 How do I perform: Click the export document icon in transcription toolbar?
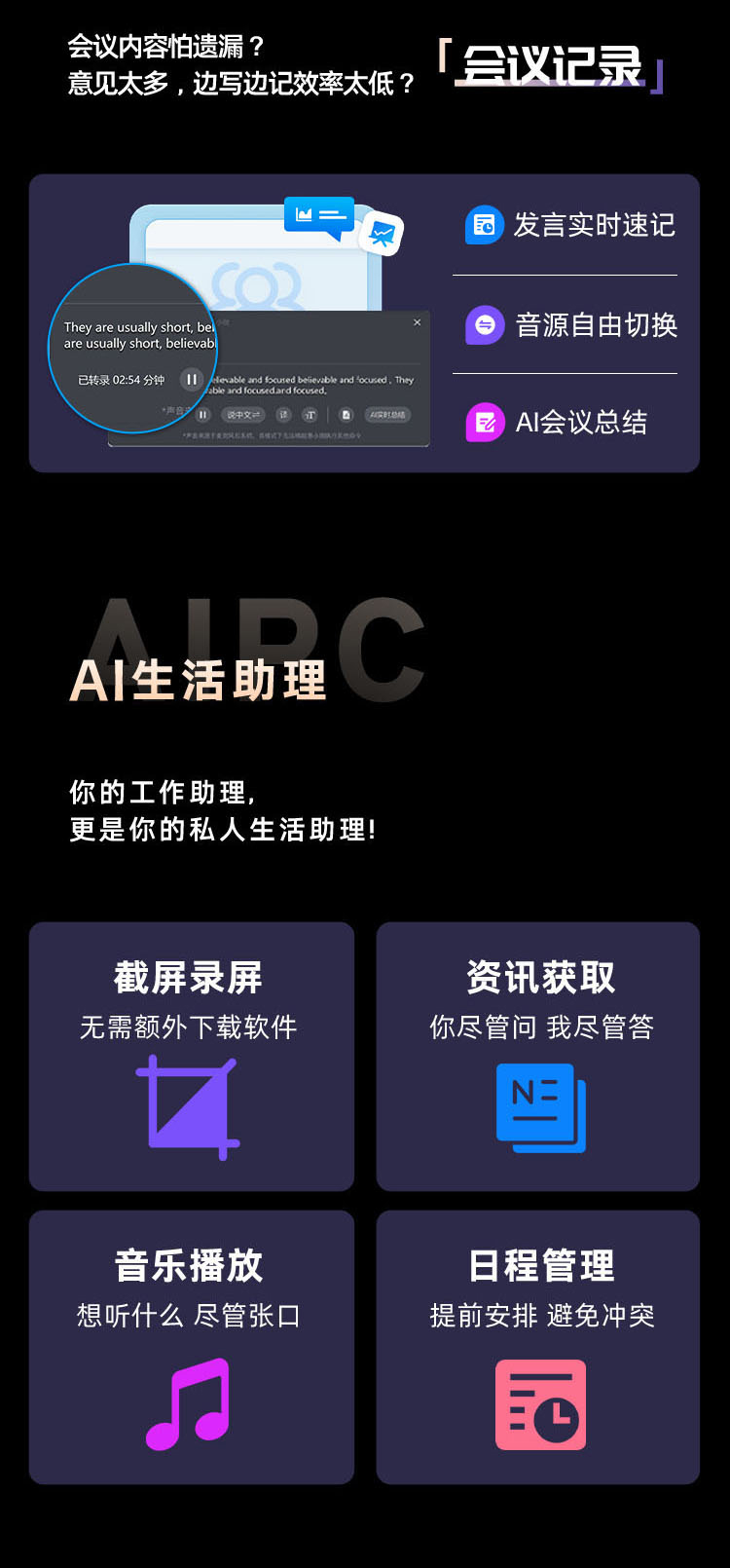346,414
